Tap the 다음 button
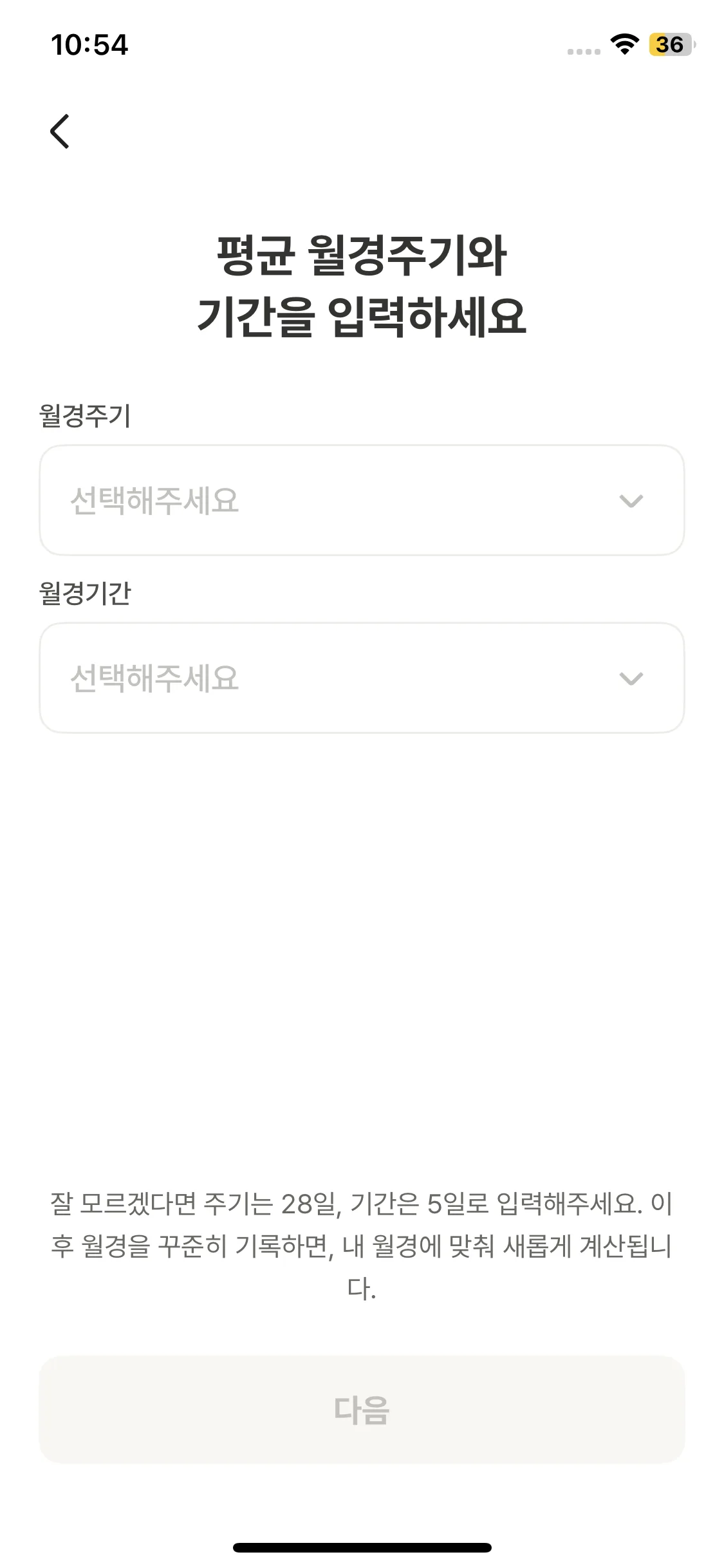The image size is (724, 1568). pyautogui.click(x=361, y=1409)
